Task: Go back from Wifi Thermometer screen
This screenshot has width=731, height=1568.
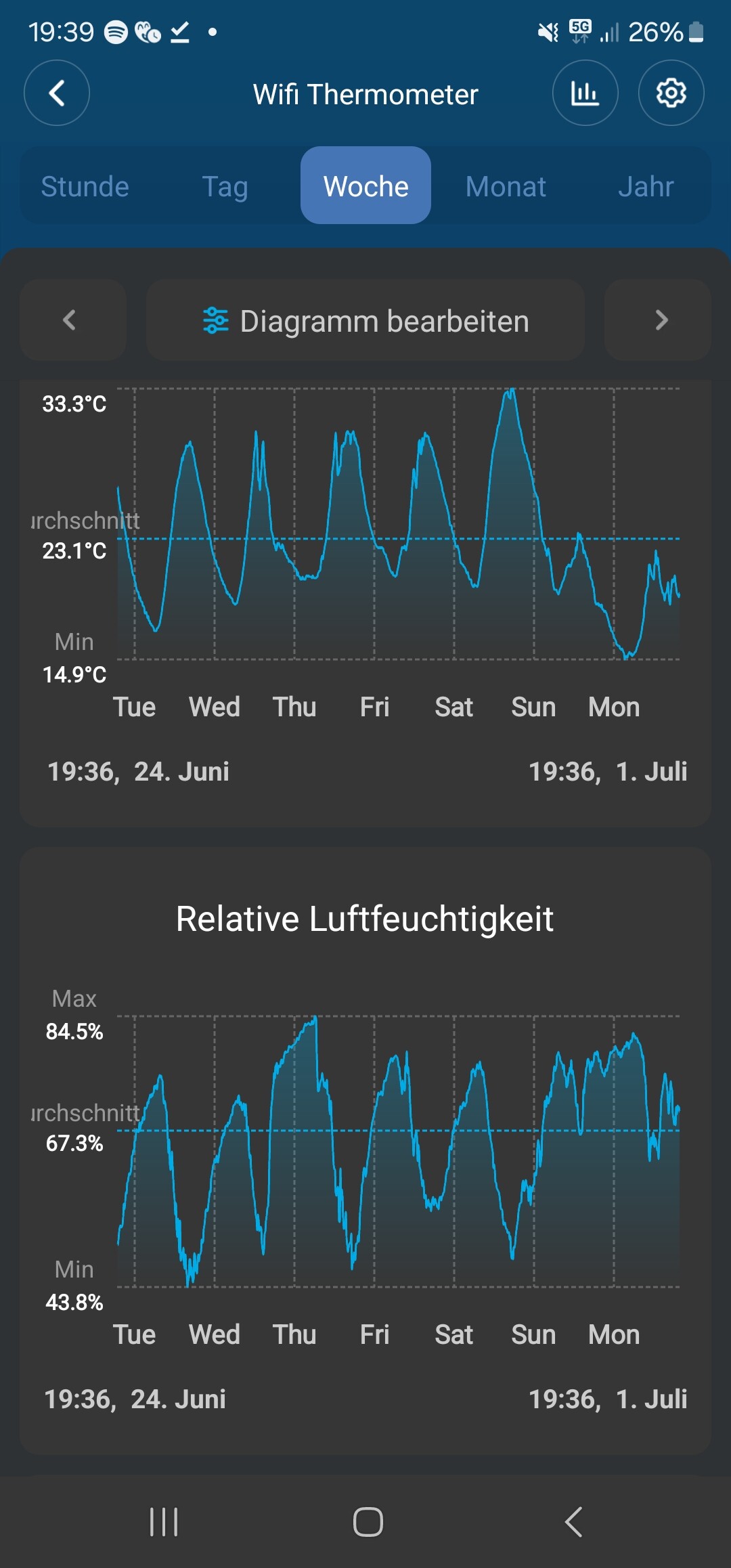Action: (x=57, y=93)
